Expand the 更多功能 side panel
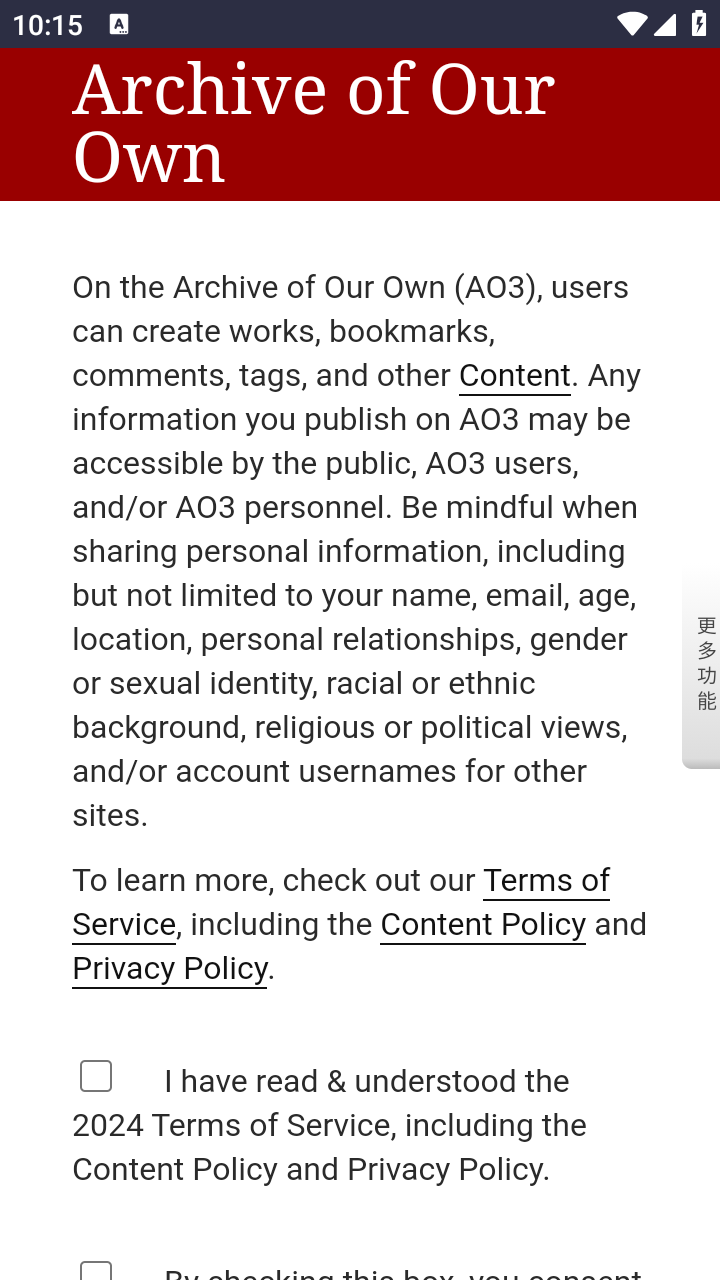Screen dimensions: 720x1280 coord(704,667)
